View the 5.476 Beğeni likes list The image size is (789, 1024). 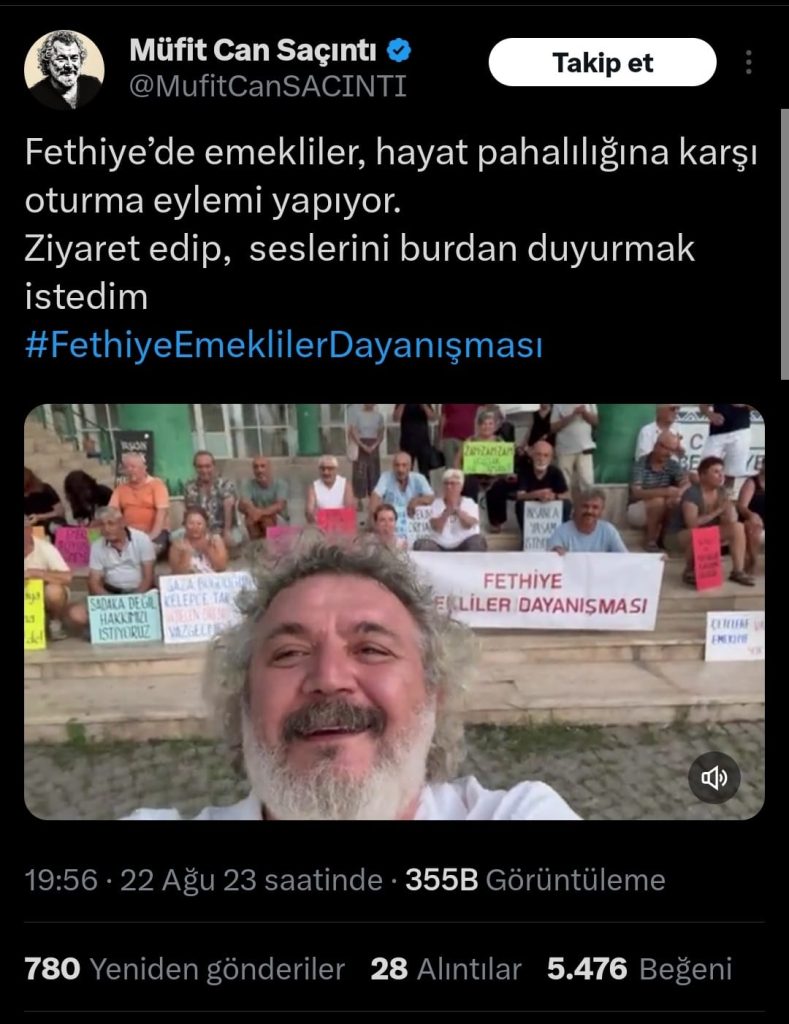click(x=639, y=968)
